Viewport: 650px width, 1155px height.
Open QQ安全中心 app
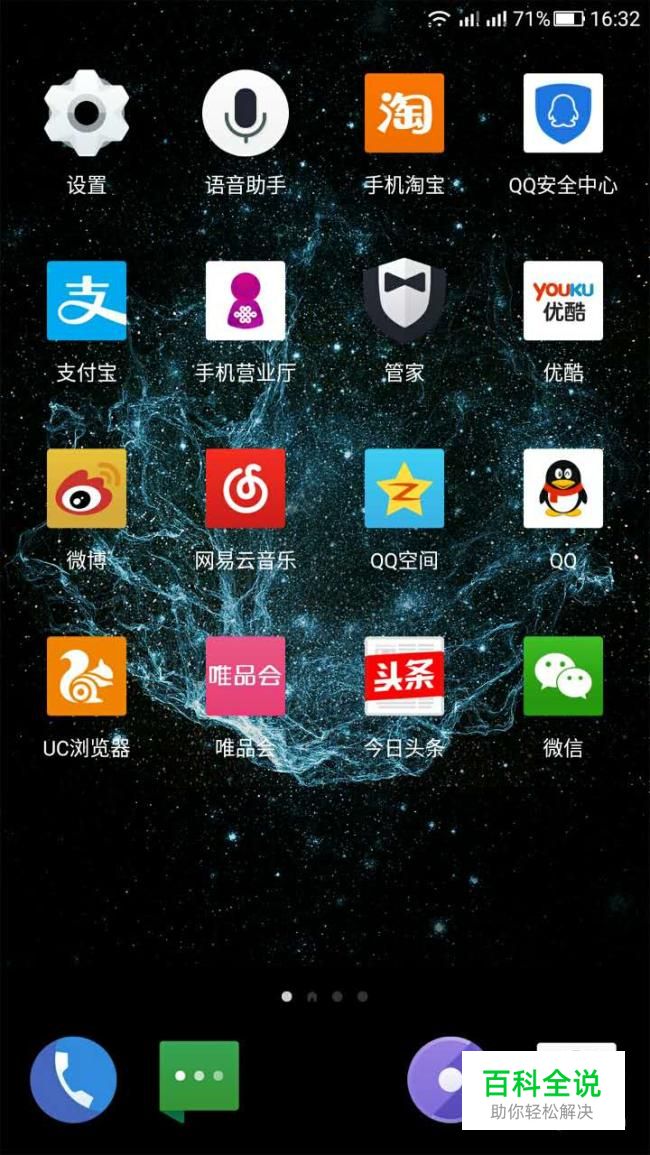pos(563,113)
